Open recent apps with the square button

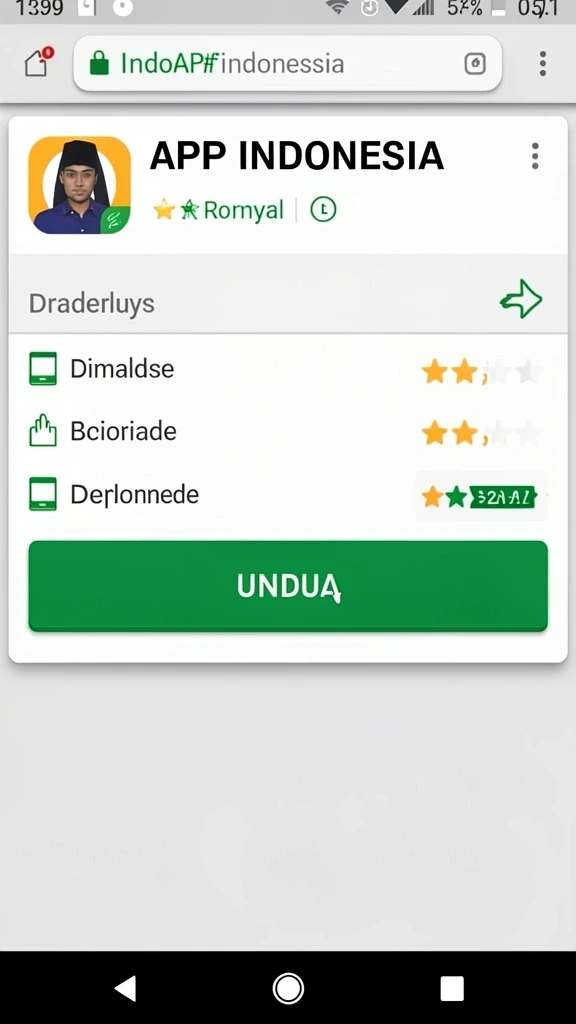[451, 988]
